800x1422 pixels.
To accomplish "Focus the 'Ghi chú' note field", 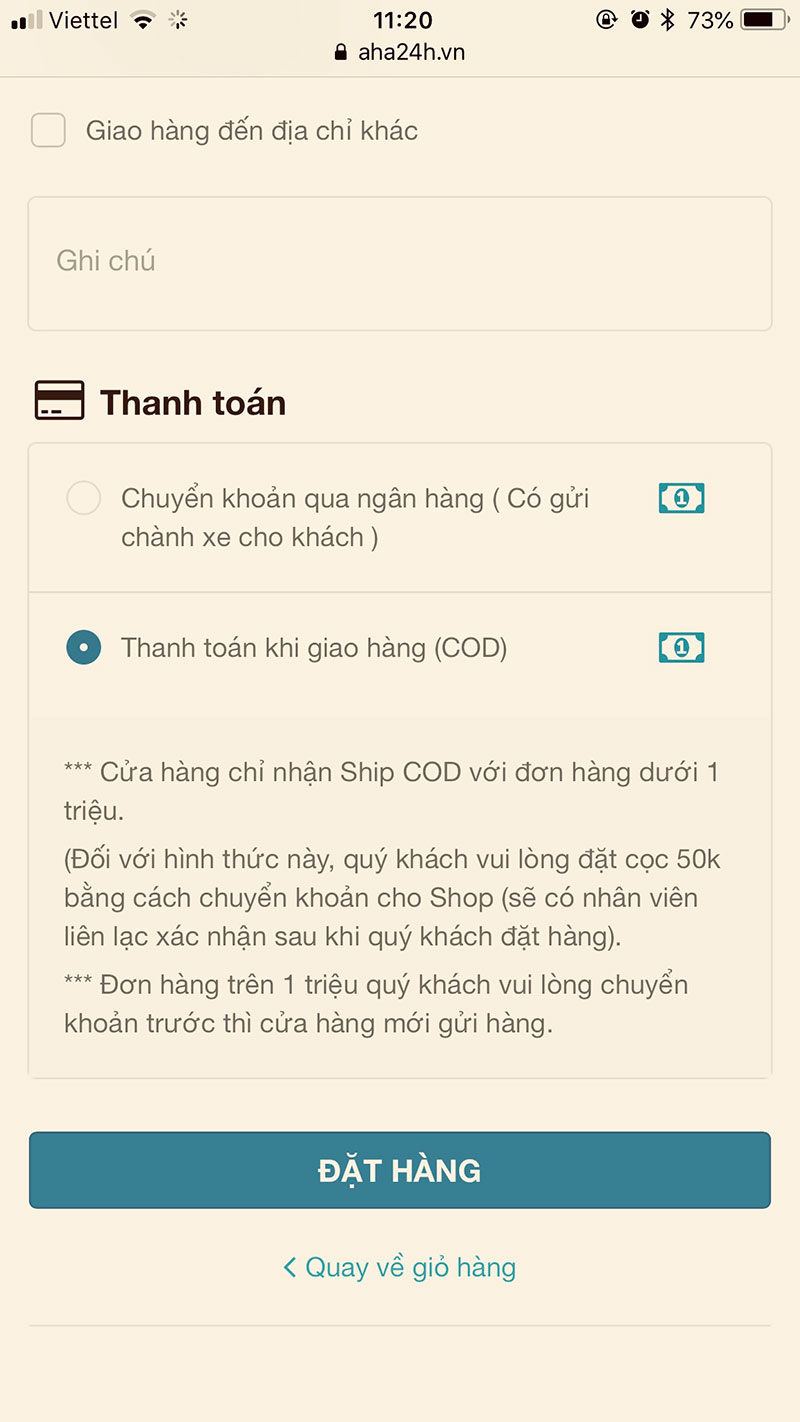I will (x=400, y=263).
